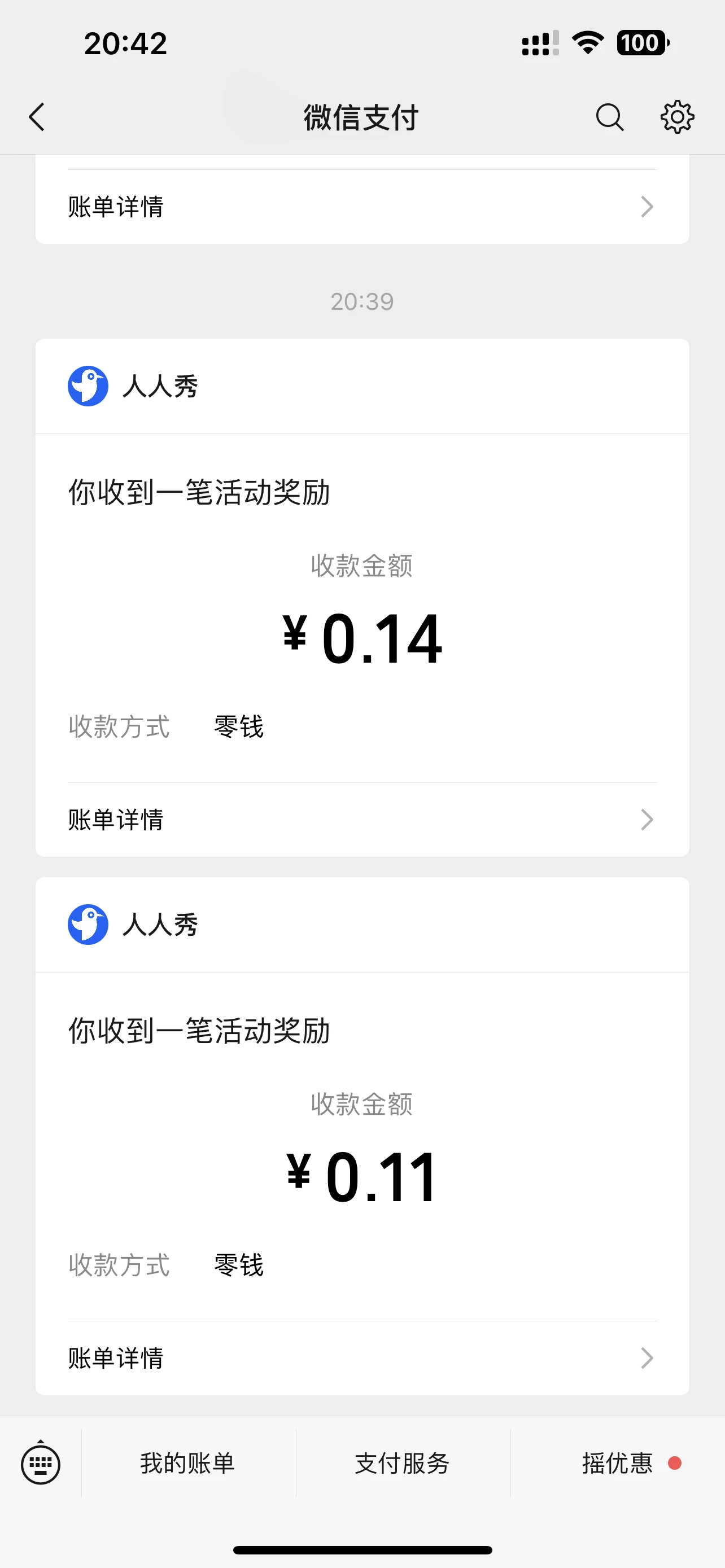
Task: Go back from WeChat Pay
Action: tap(37, 117)
